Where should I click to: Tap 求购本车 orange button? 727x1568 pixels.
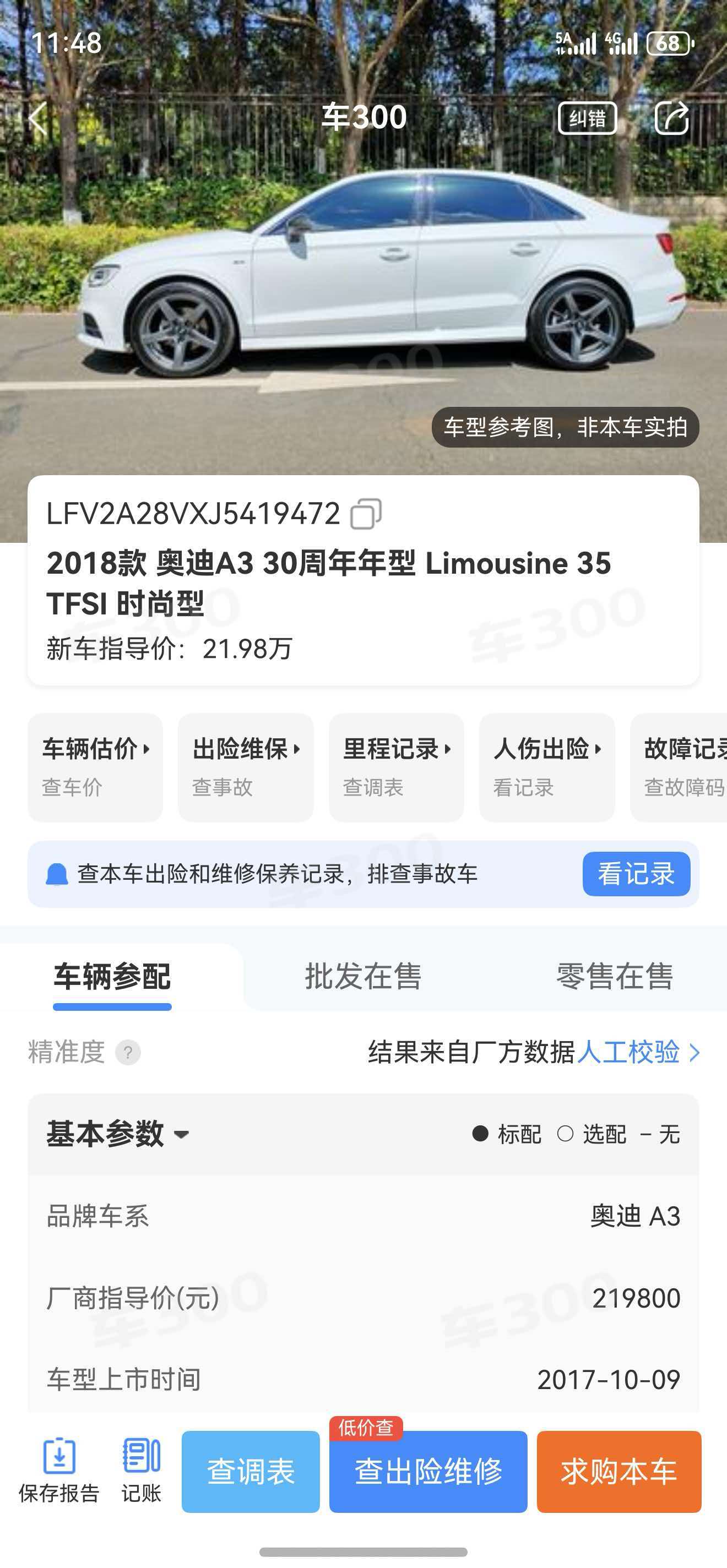(619, 1471)
